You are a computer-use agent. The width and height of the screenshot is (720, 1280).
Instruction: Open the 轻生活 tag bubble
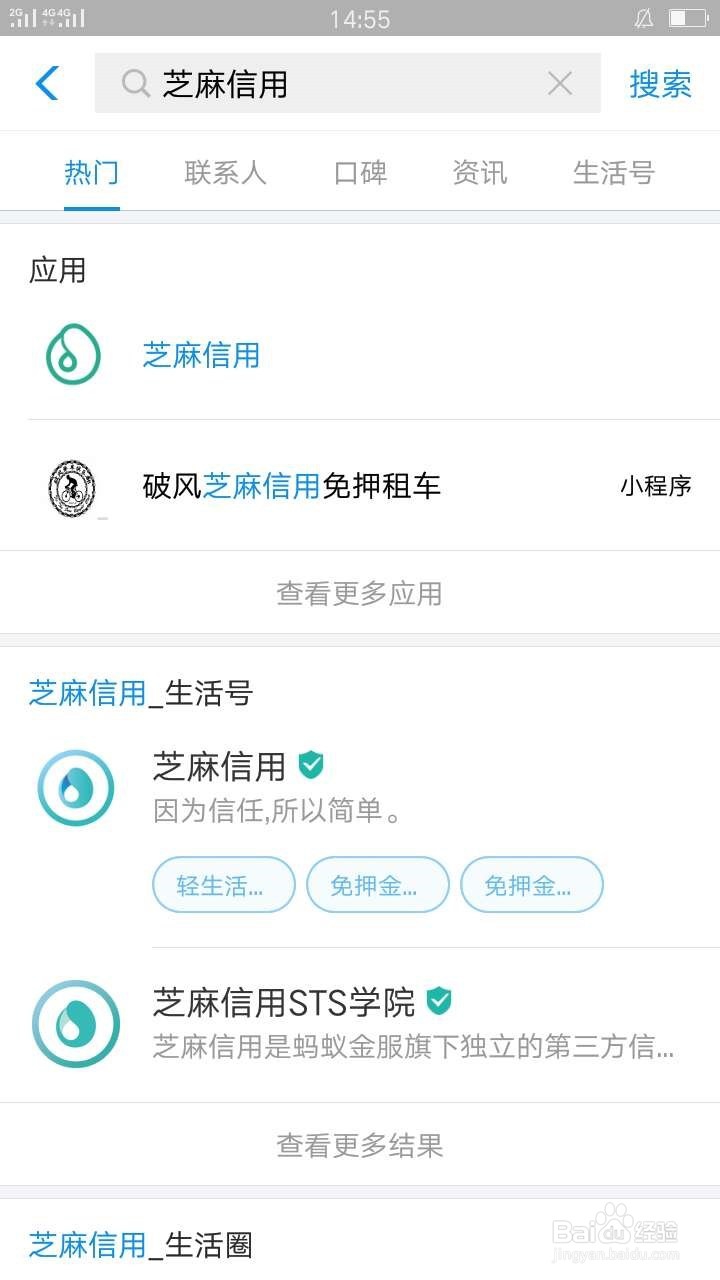[x=222, y=884]
